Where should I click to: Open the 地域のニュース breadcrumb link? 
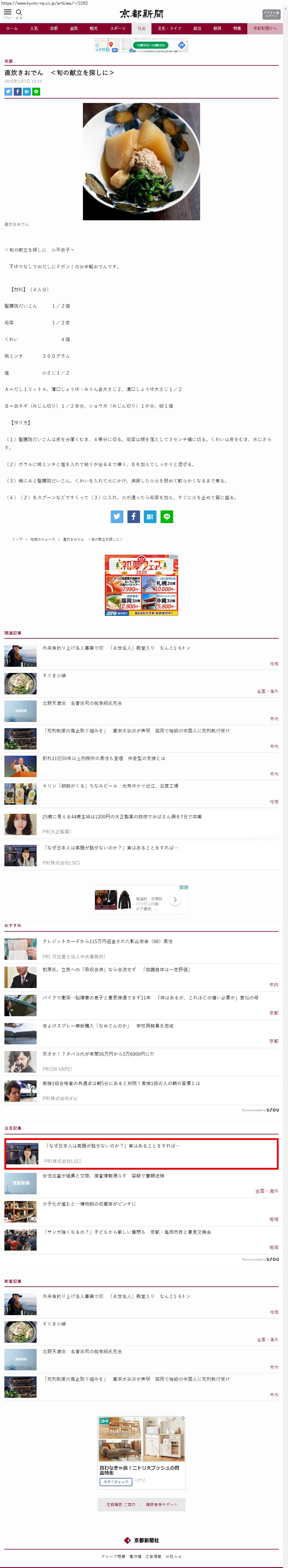[x=42, y=539]
